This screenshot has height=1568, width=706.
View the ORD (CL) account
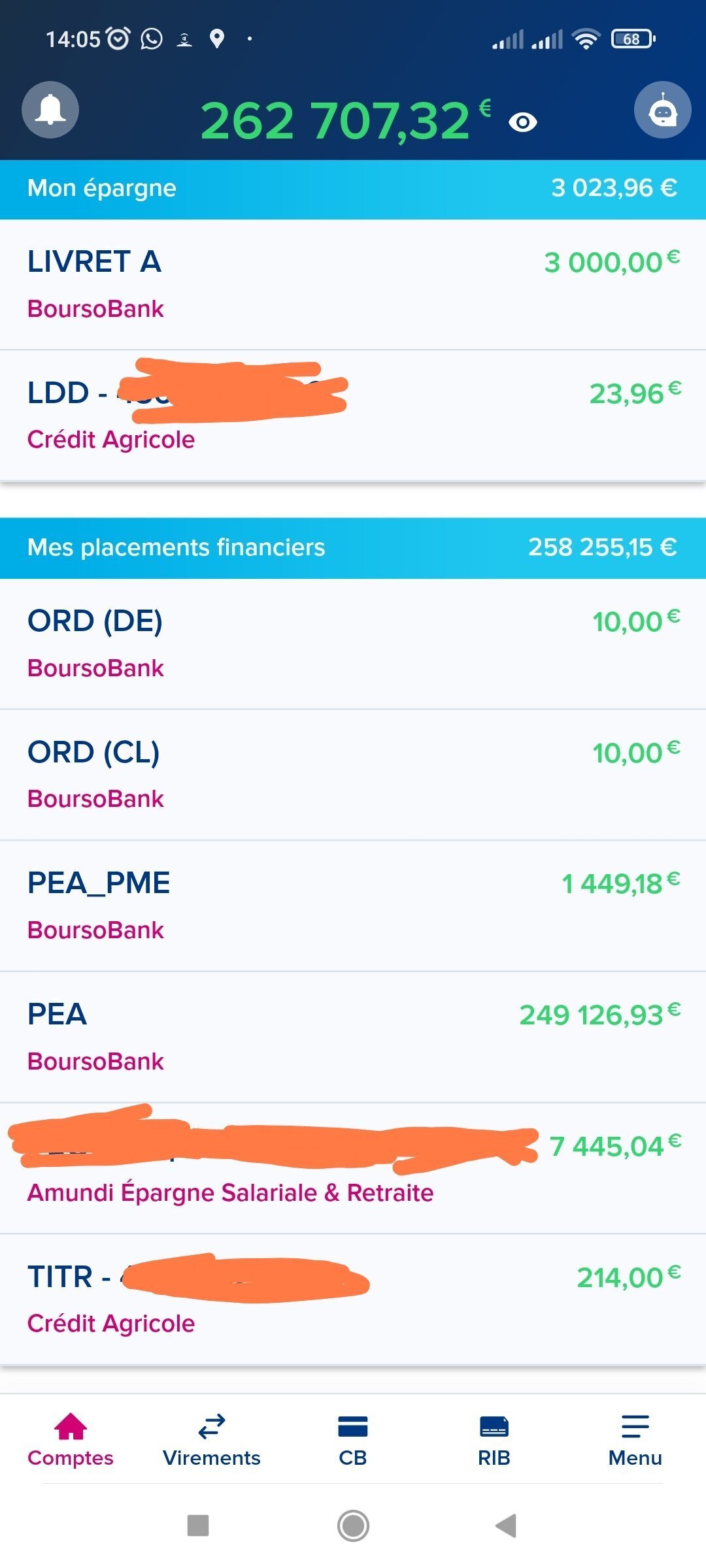point(353,775)
